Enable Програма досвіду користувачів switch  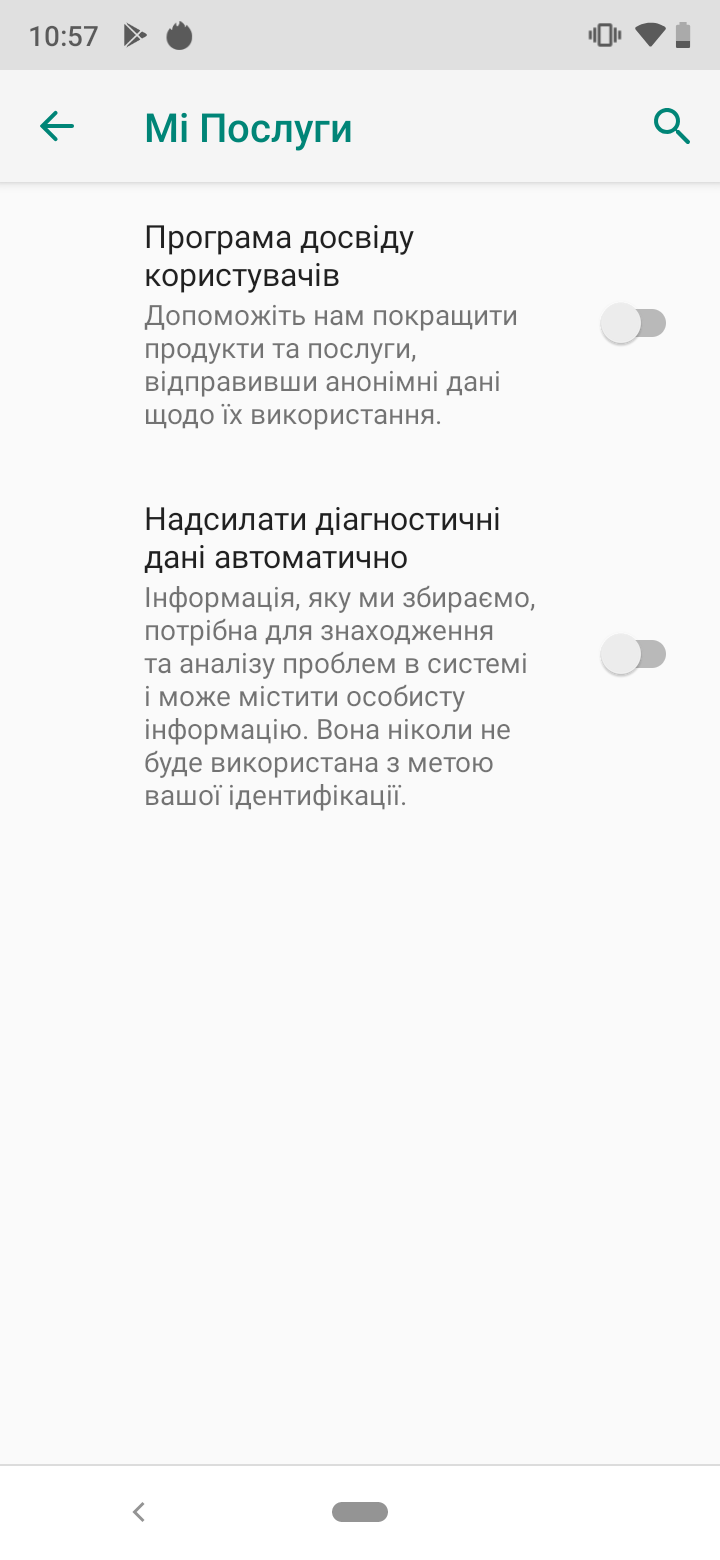click(x=633, y=324)
